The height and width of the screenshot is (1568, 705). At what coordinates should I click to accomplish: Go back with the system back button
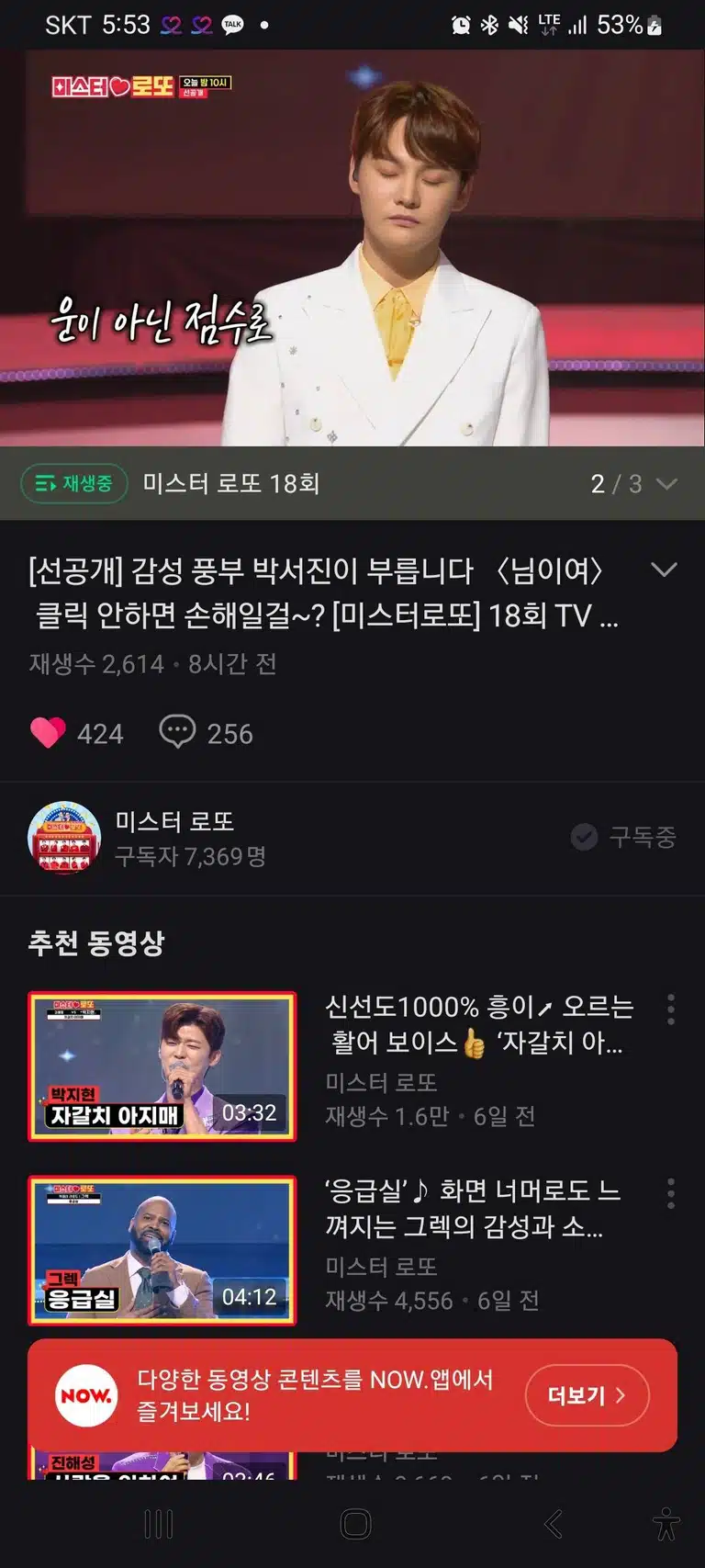(x=554, y=1524)
